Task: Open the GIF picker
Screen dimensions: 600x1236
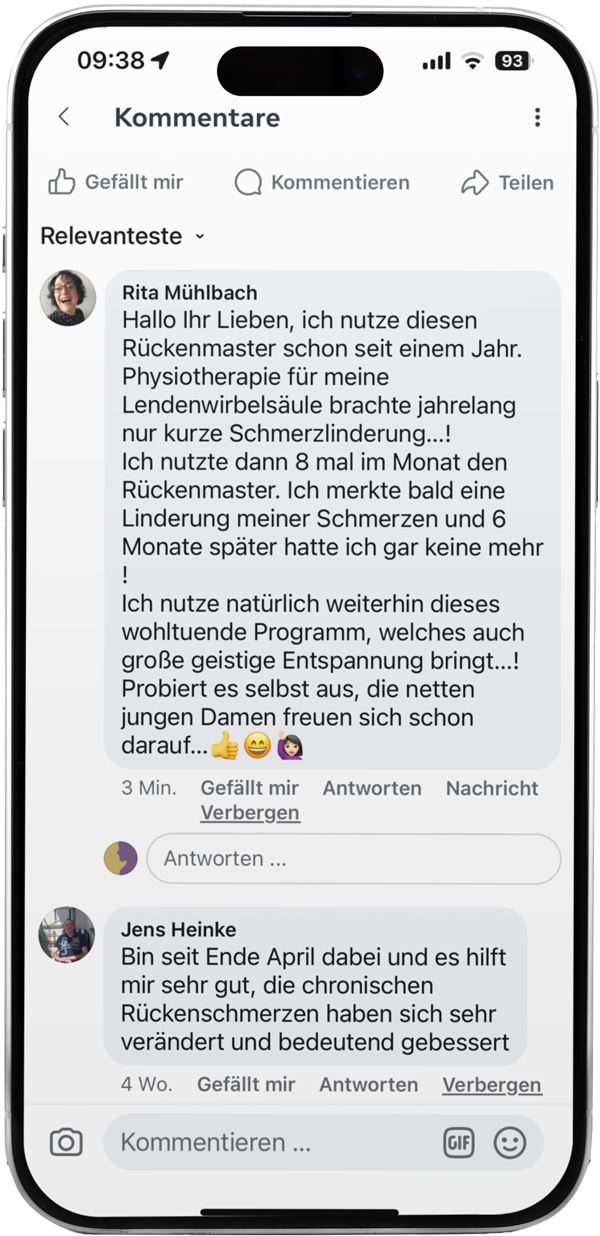Action: (459, 1142)
